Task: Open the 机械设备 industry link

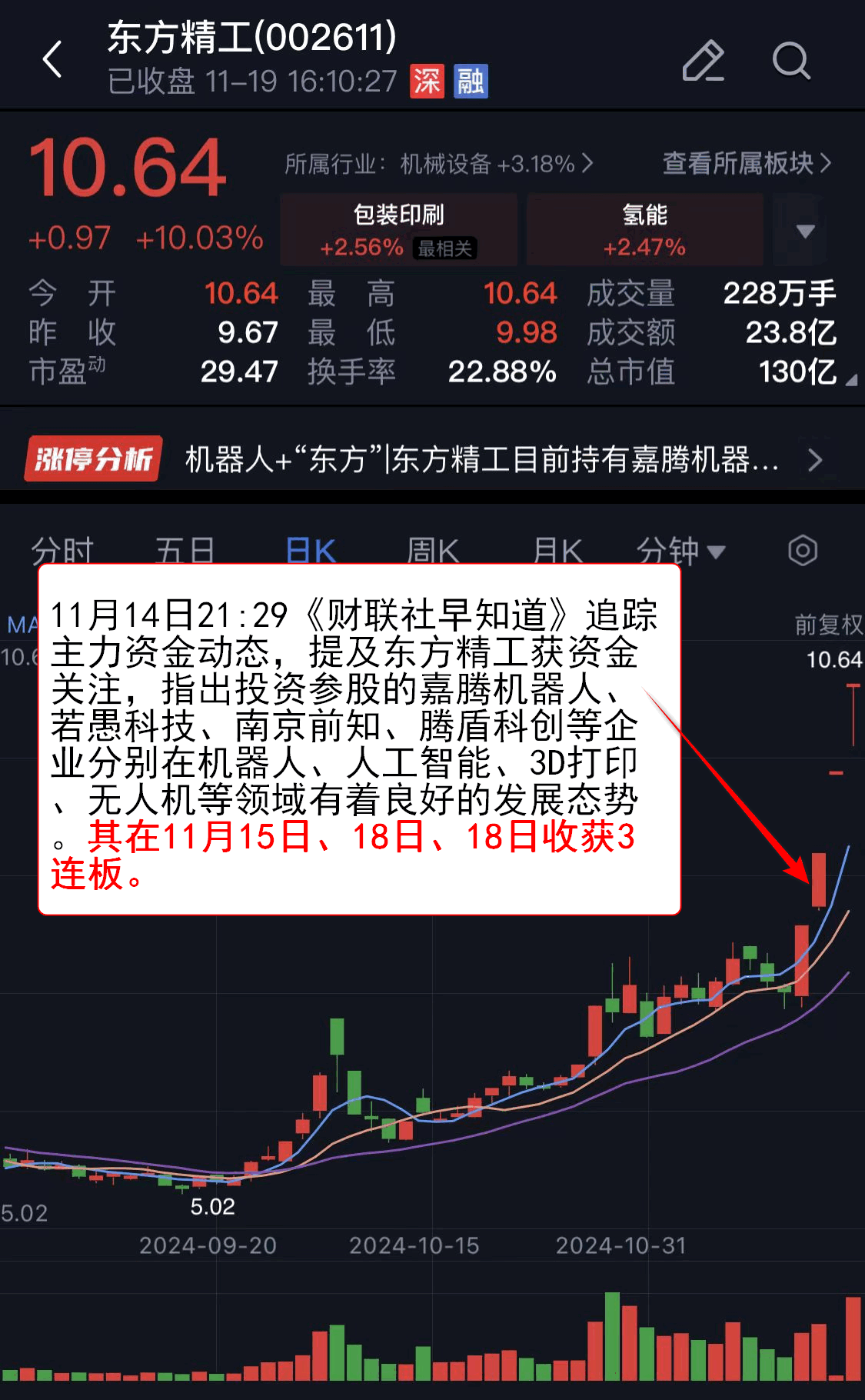Action: click(x=438, y=164)
